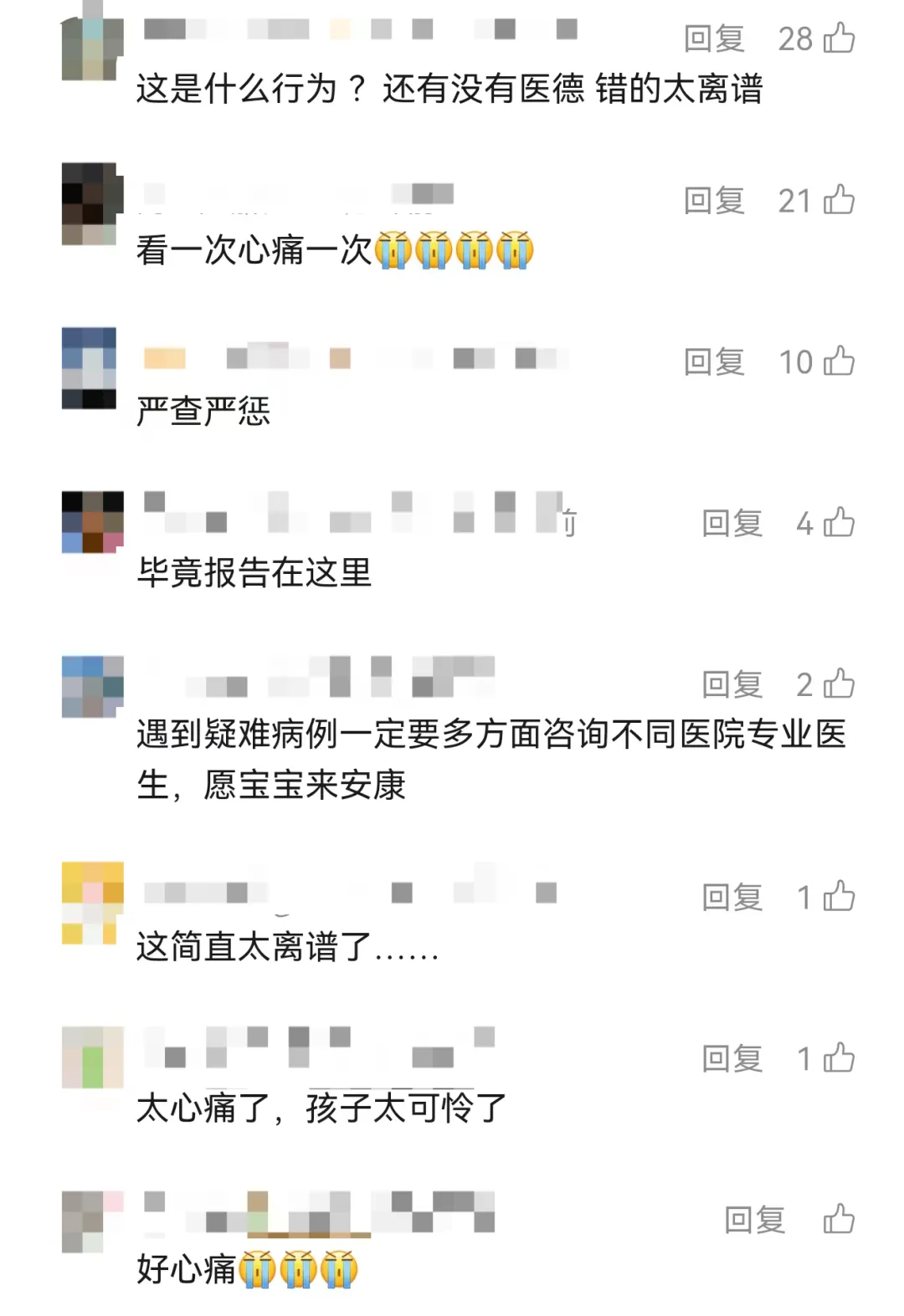This screenshot has width=904, height=1316.
Task: Tap the avatar beside the '严查严惩' comment
Action: [90, 368]
